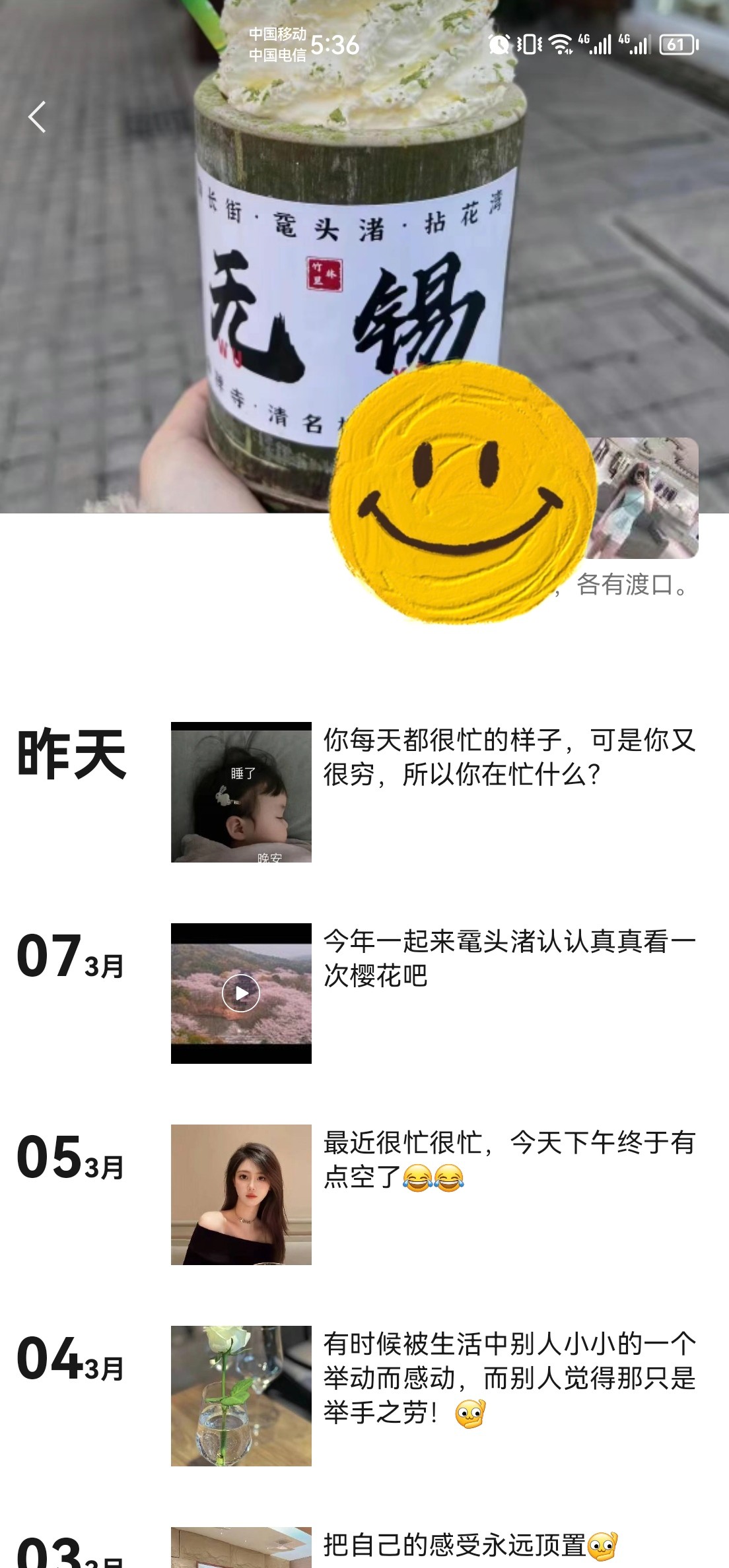
Task: Go back using the top-left arrow
Action: [x=38, y=117]
